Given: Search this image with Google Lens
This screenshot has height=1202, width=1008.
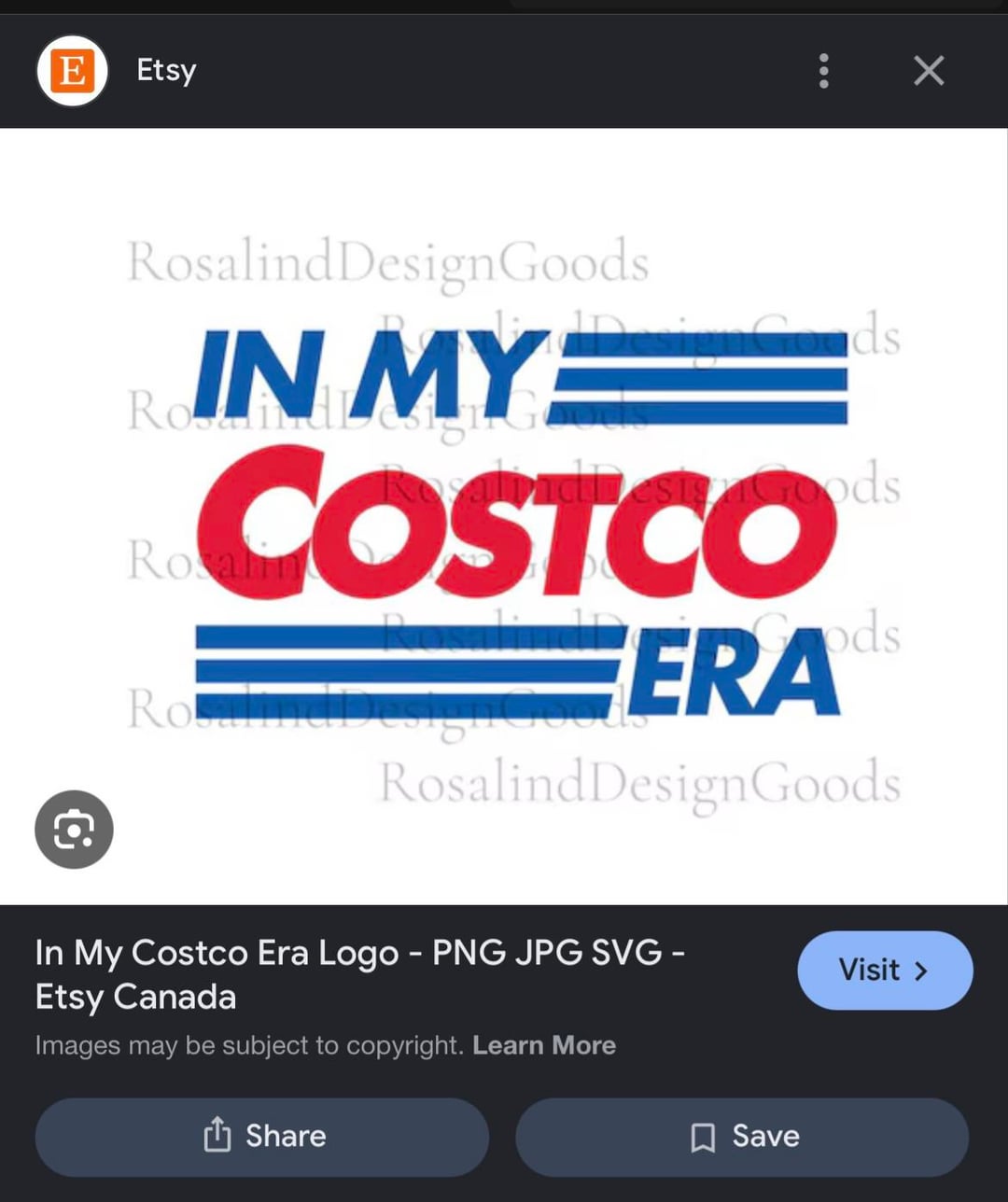Looking at the screenshot, I should [74, 829].
